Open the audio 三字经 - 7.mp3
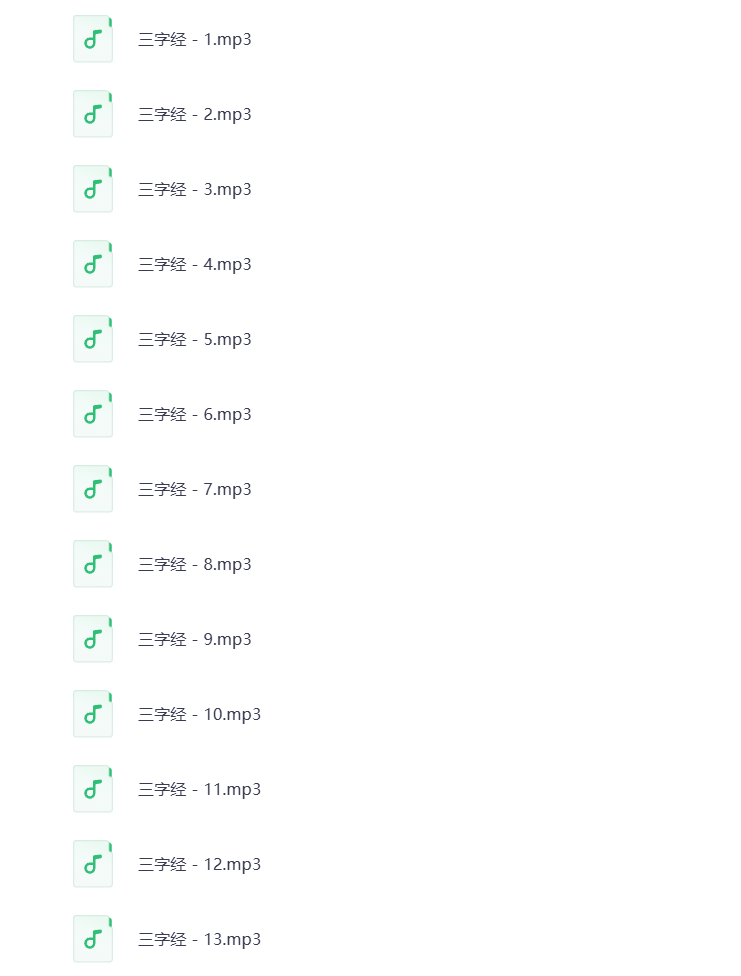The width and height of the screenshot is (741, 976). coord(194,490)
